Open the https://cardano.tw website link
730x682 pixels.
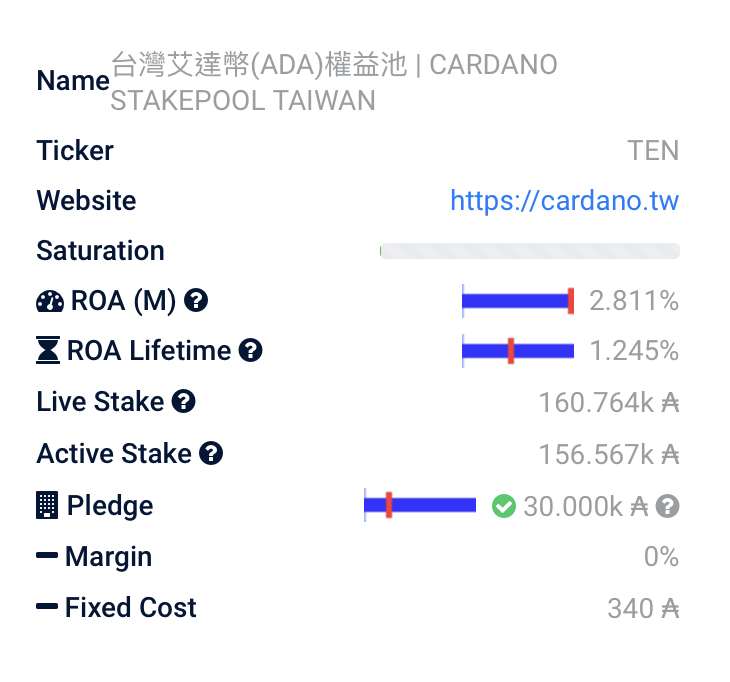point(564,201)
